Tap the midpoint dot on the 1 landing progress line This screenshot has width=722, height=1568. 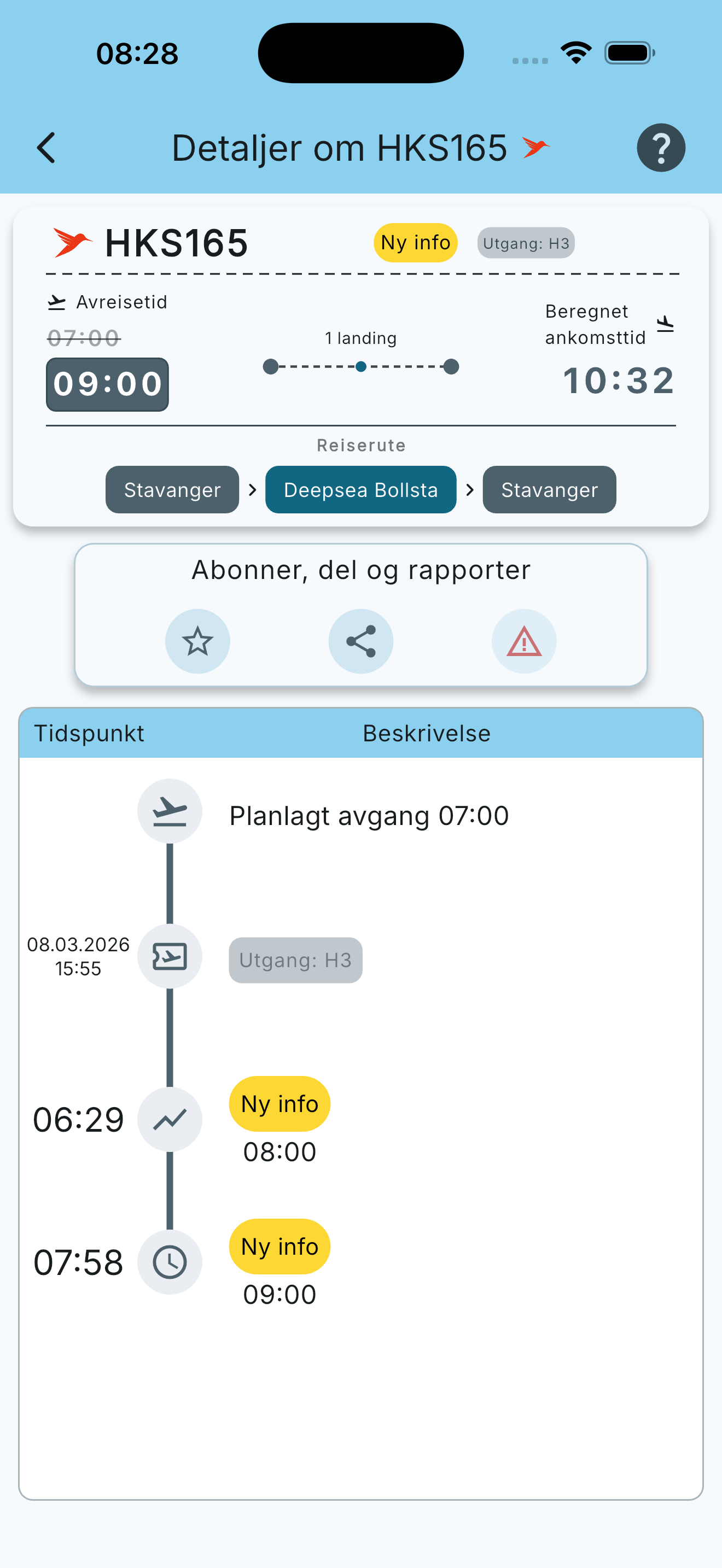[x=360, y=365]
